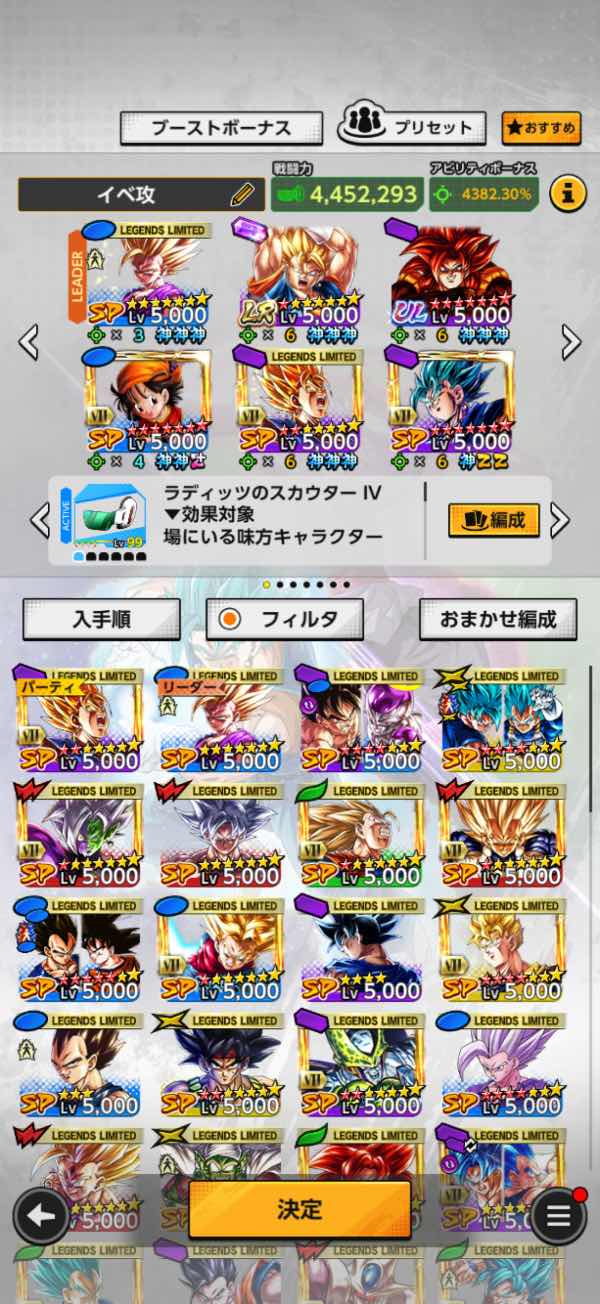Open the hamburger menu
Viewport: 600px width, 1304px height.
(x=558, y=1216)
